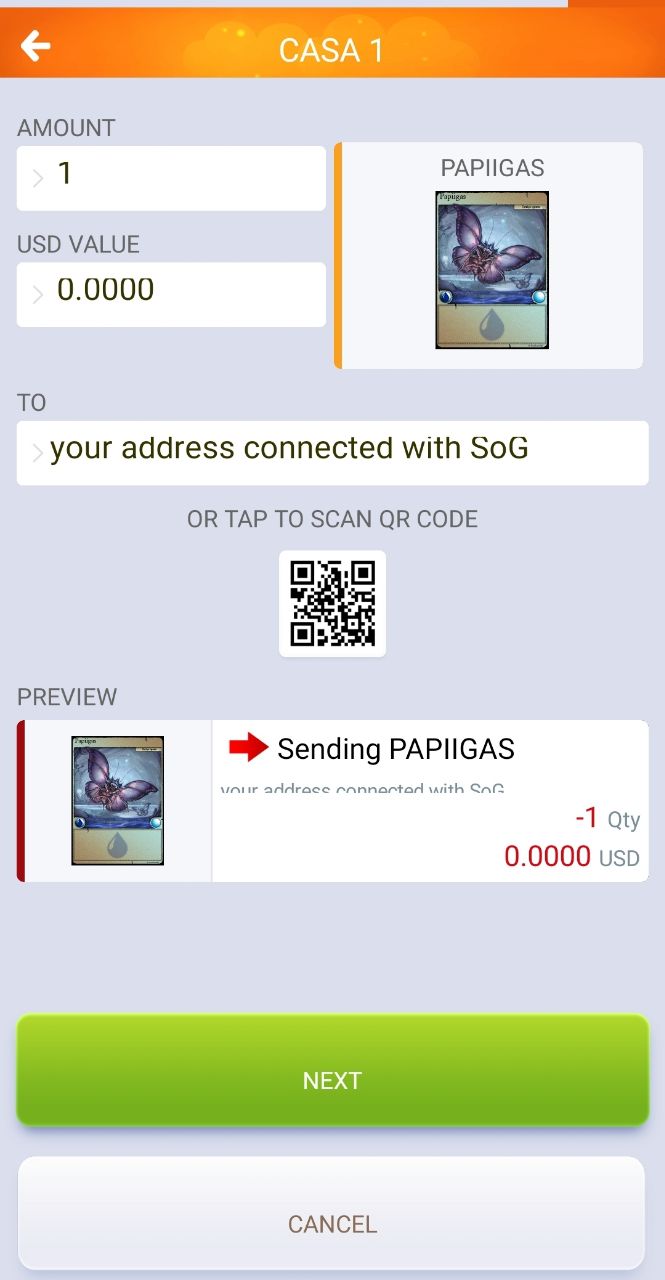Enter recipient address in TO field
The width and height of the screenshot is (665, 1280).
click(x=332, y=453)
